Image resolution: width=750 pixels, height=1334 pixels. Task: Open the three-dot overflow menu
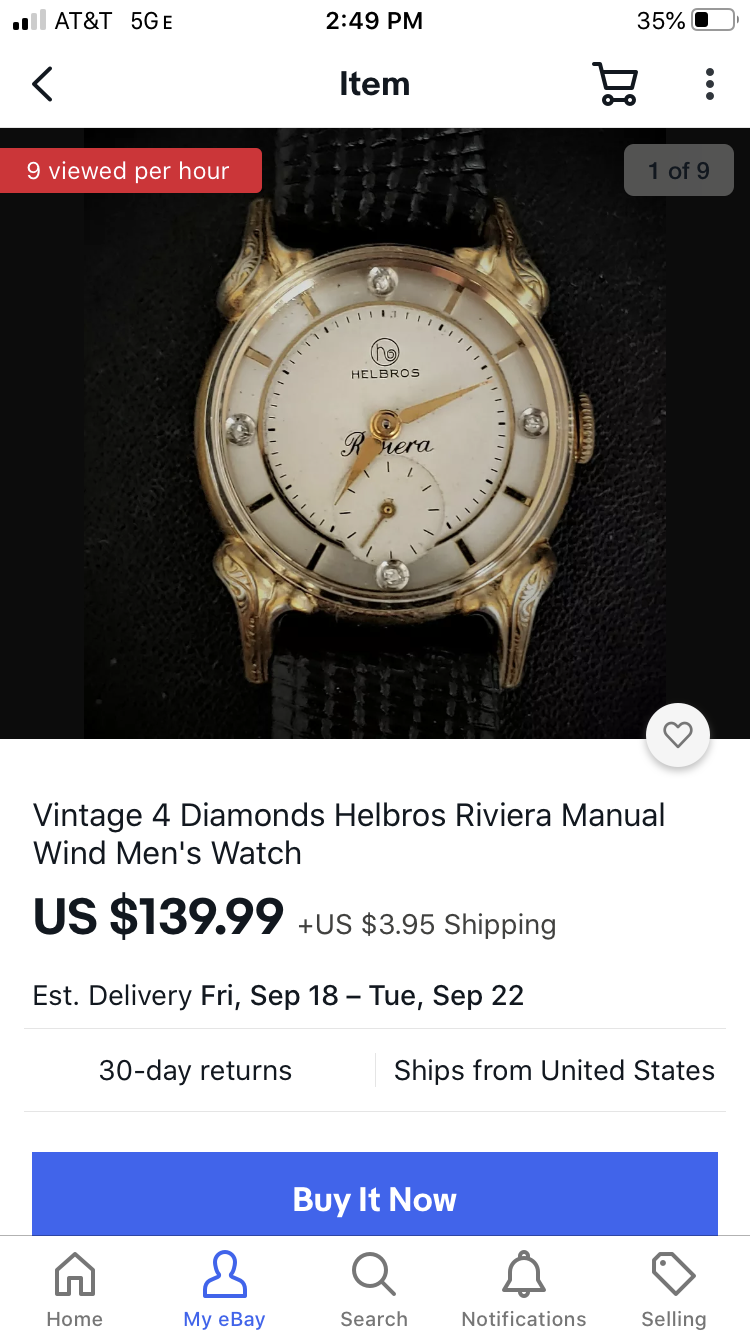click(709, 84)
